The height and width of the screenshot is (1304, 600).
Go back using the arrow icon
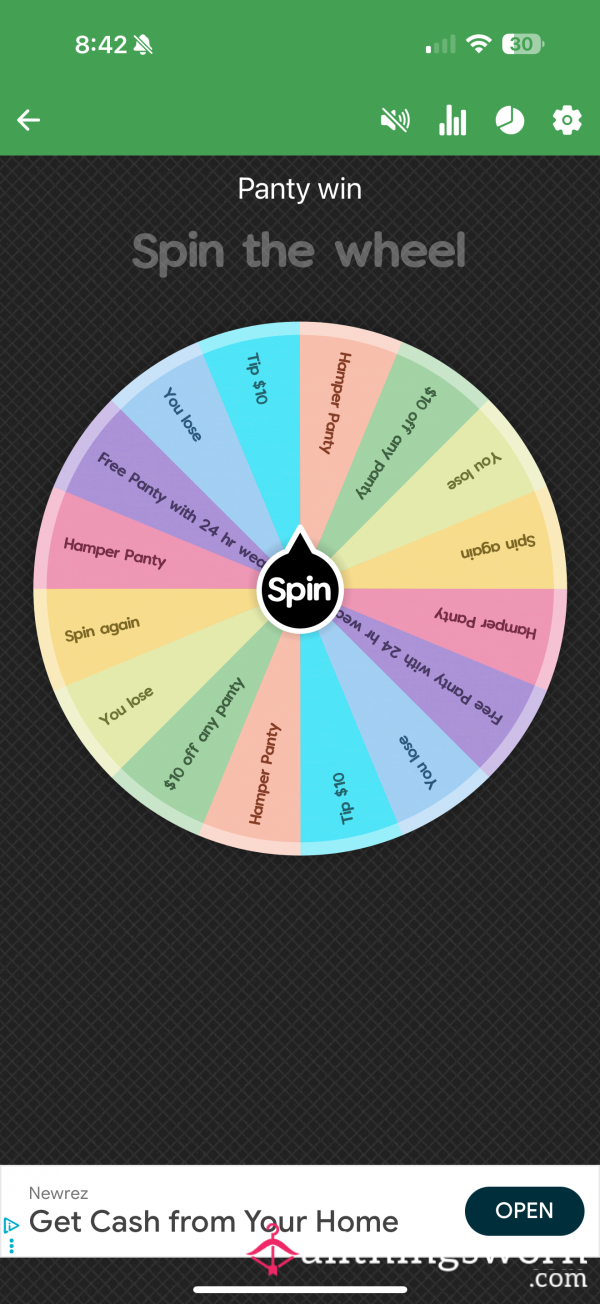click(28, 121)
